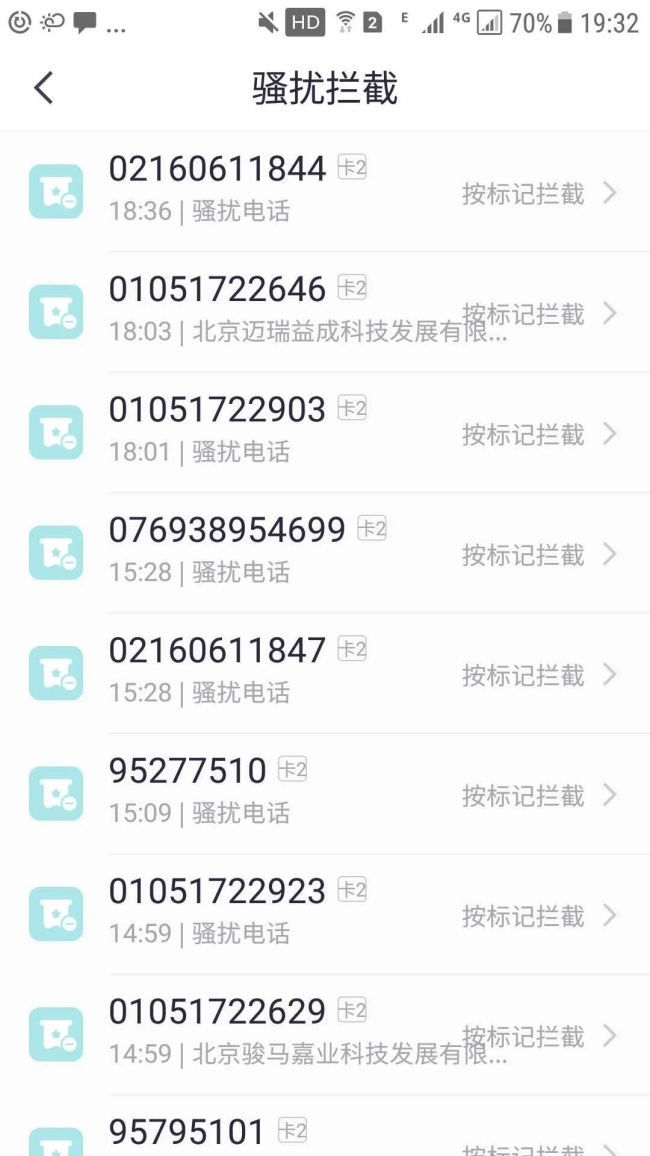Open blocked call record 01051722646
The width and height of the screenshot is (650, 1156).
(325, 312)
